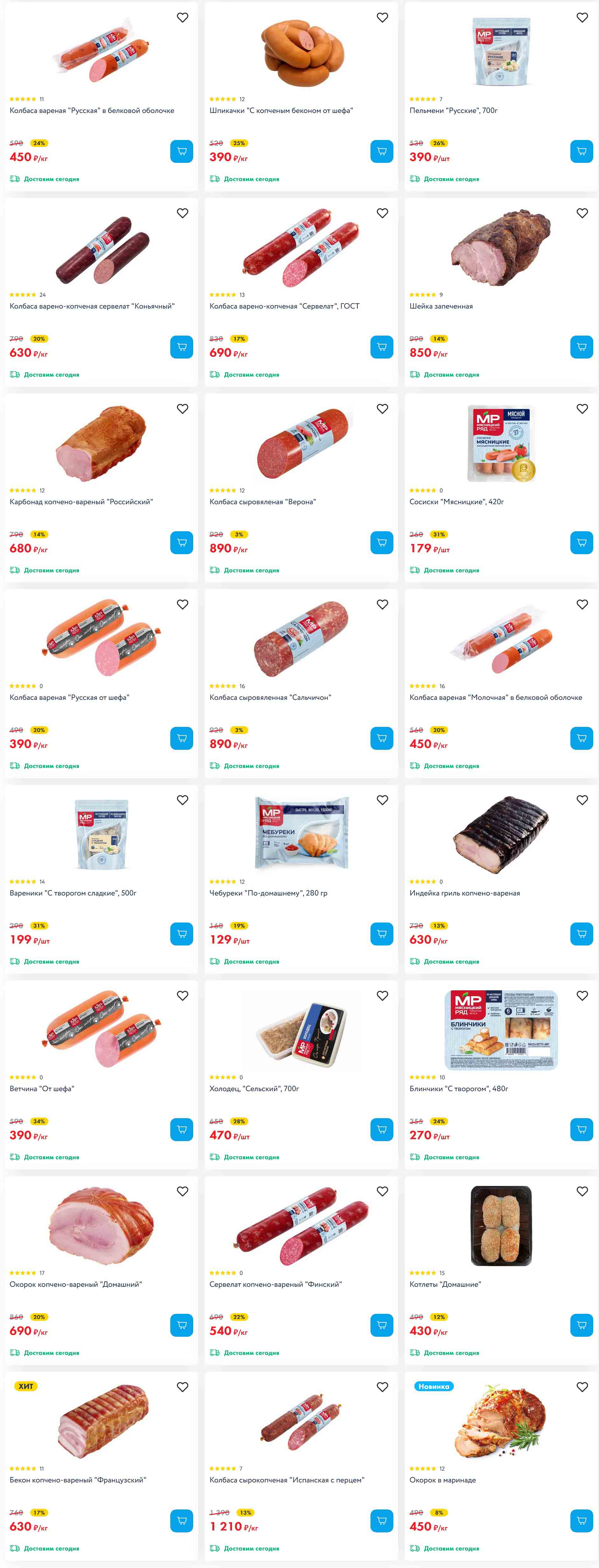This screenshot has width=599, height=1568.
Task: Heart the Индейка гриль копчено-вареная
Action: (x=582, y=800)
